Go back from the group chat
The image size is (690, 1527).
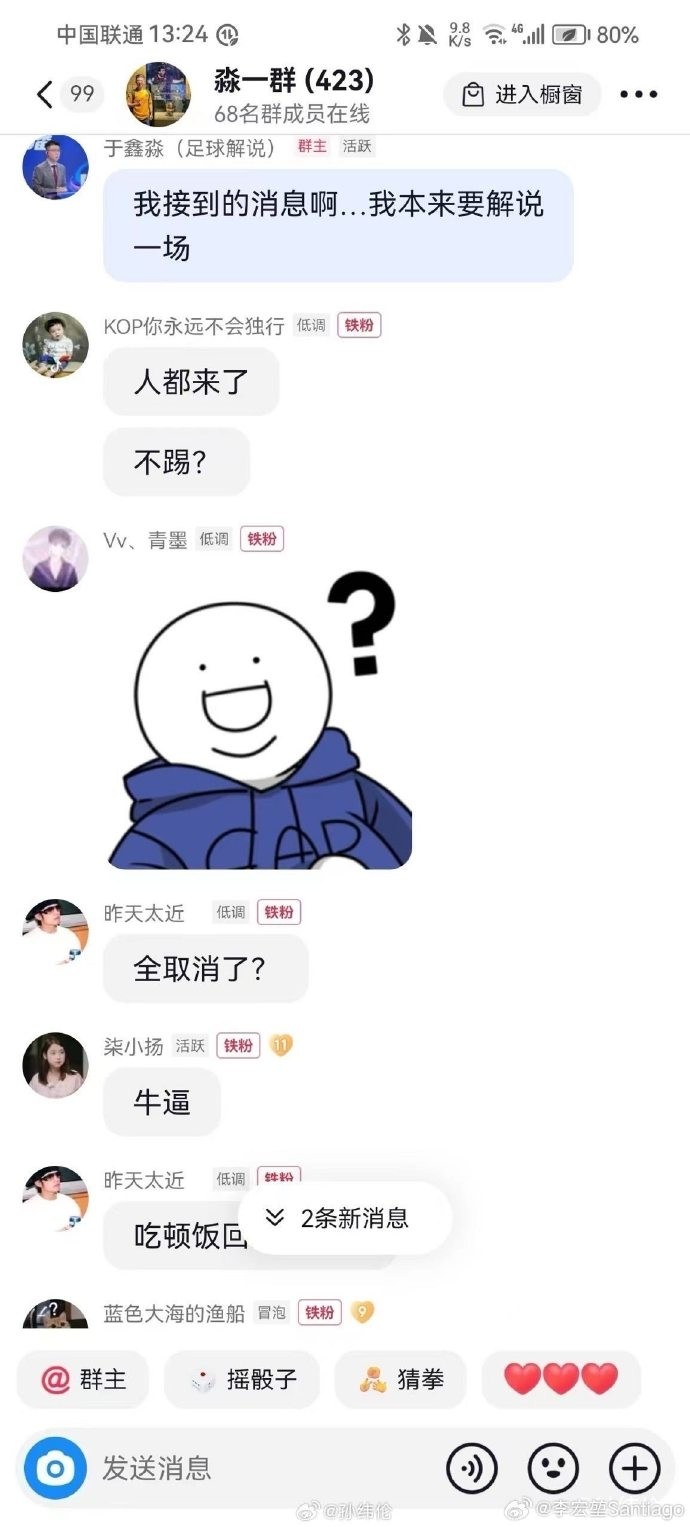44,94
